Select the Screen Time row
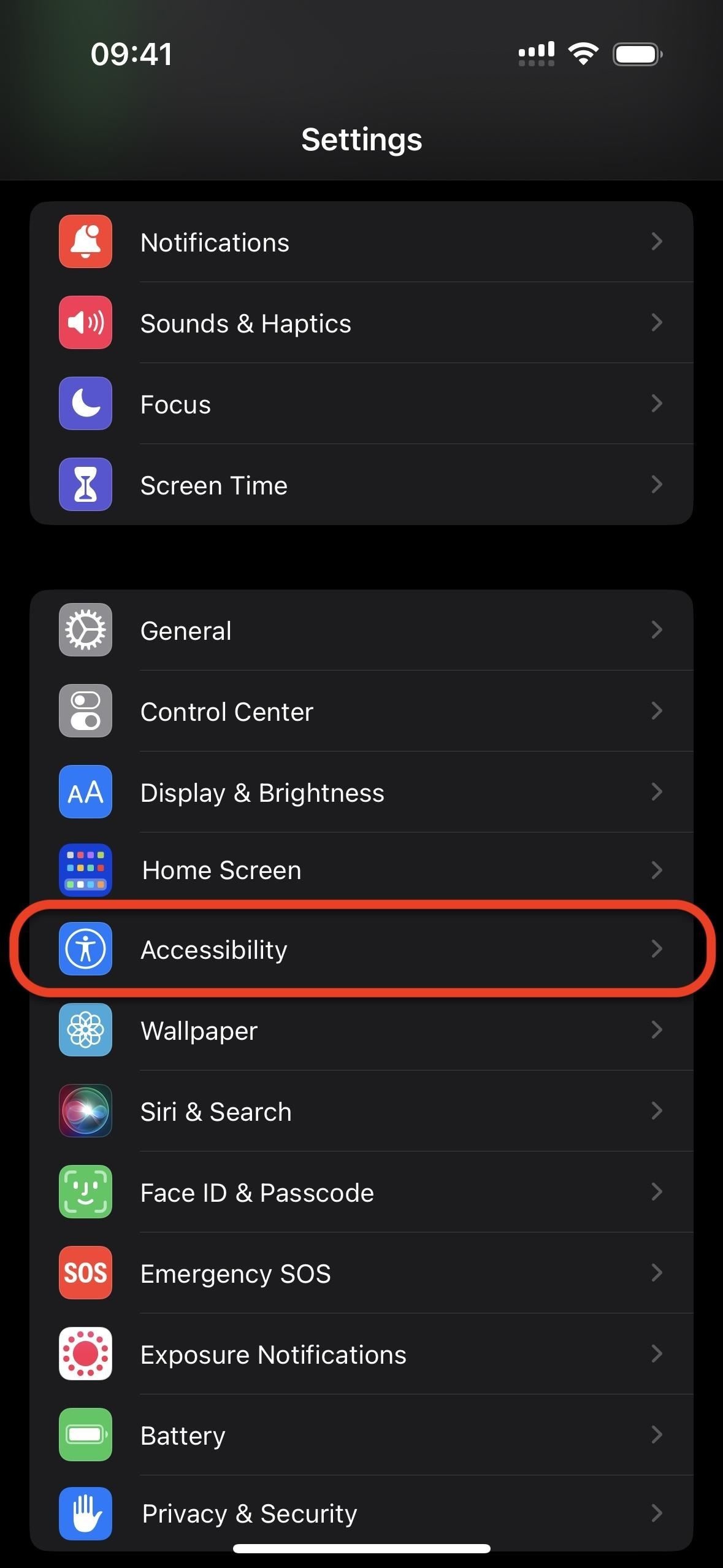Image resolution: width=723 pixels, height=1568 pixels. (x=361, y=485)
